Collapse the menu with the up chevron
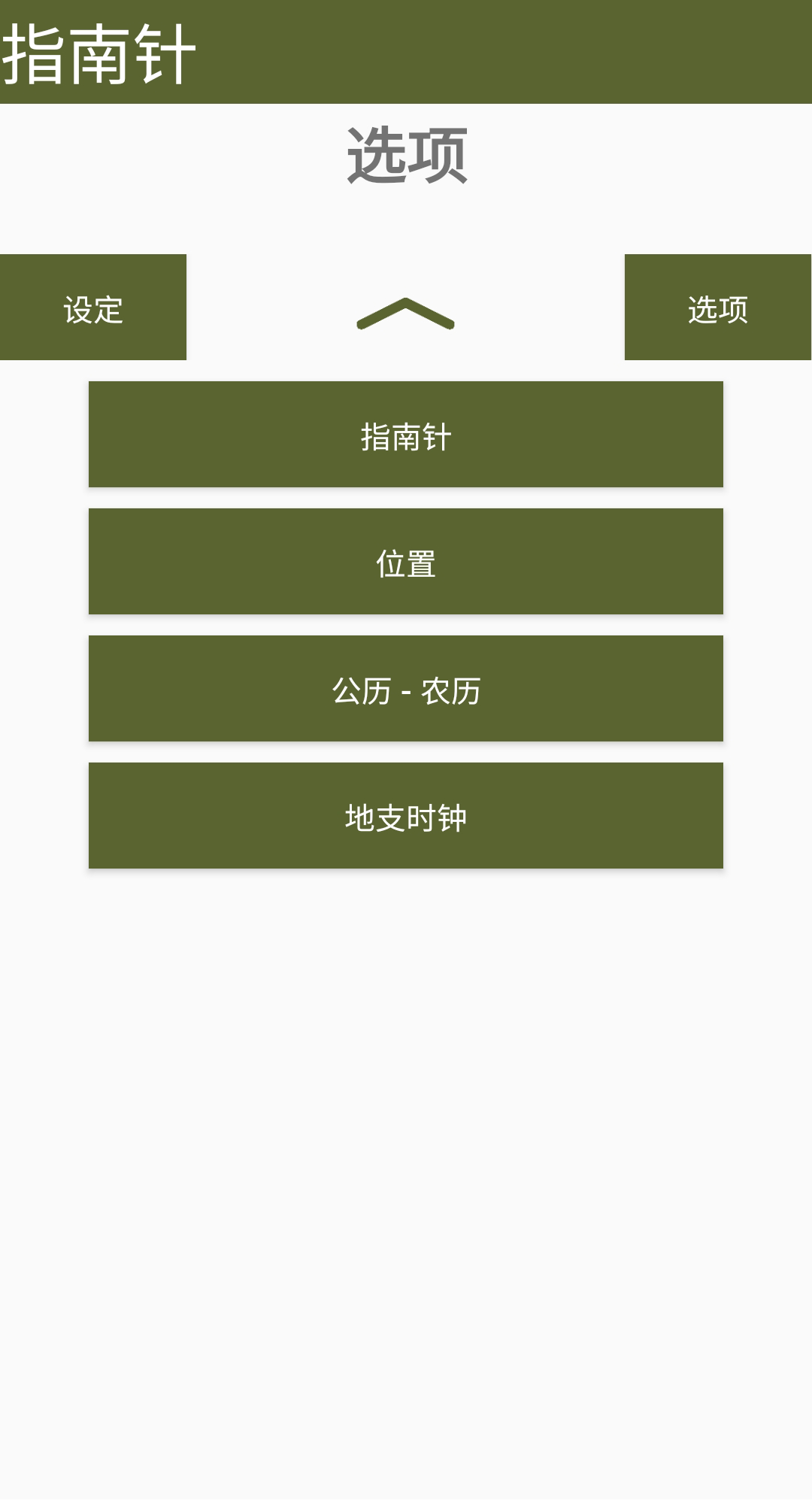 pos(405,314)
